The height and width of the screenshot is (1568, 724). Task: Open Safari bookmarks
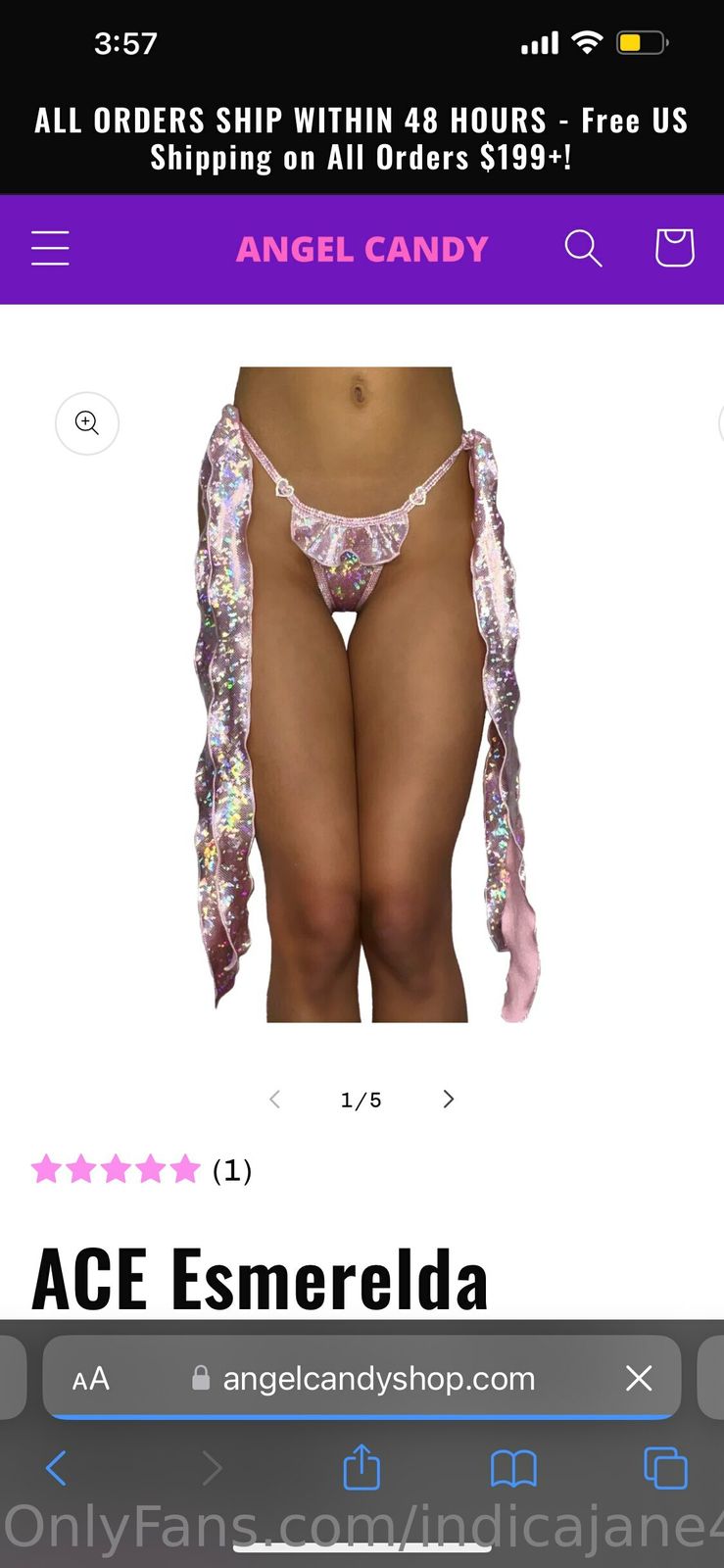click(x=513, y=1468)
